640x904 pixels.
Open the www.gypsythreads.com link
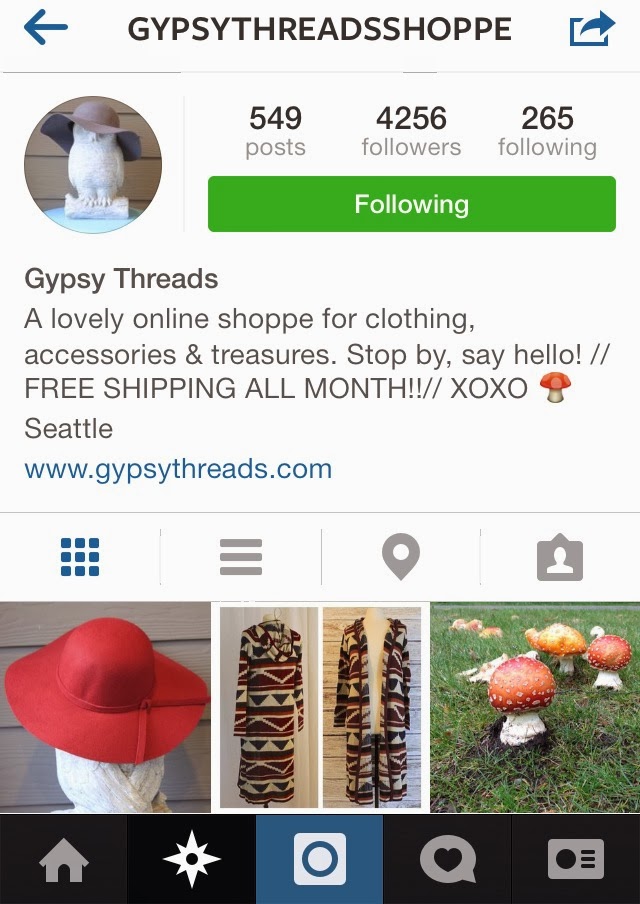pos(178,468)
